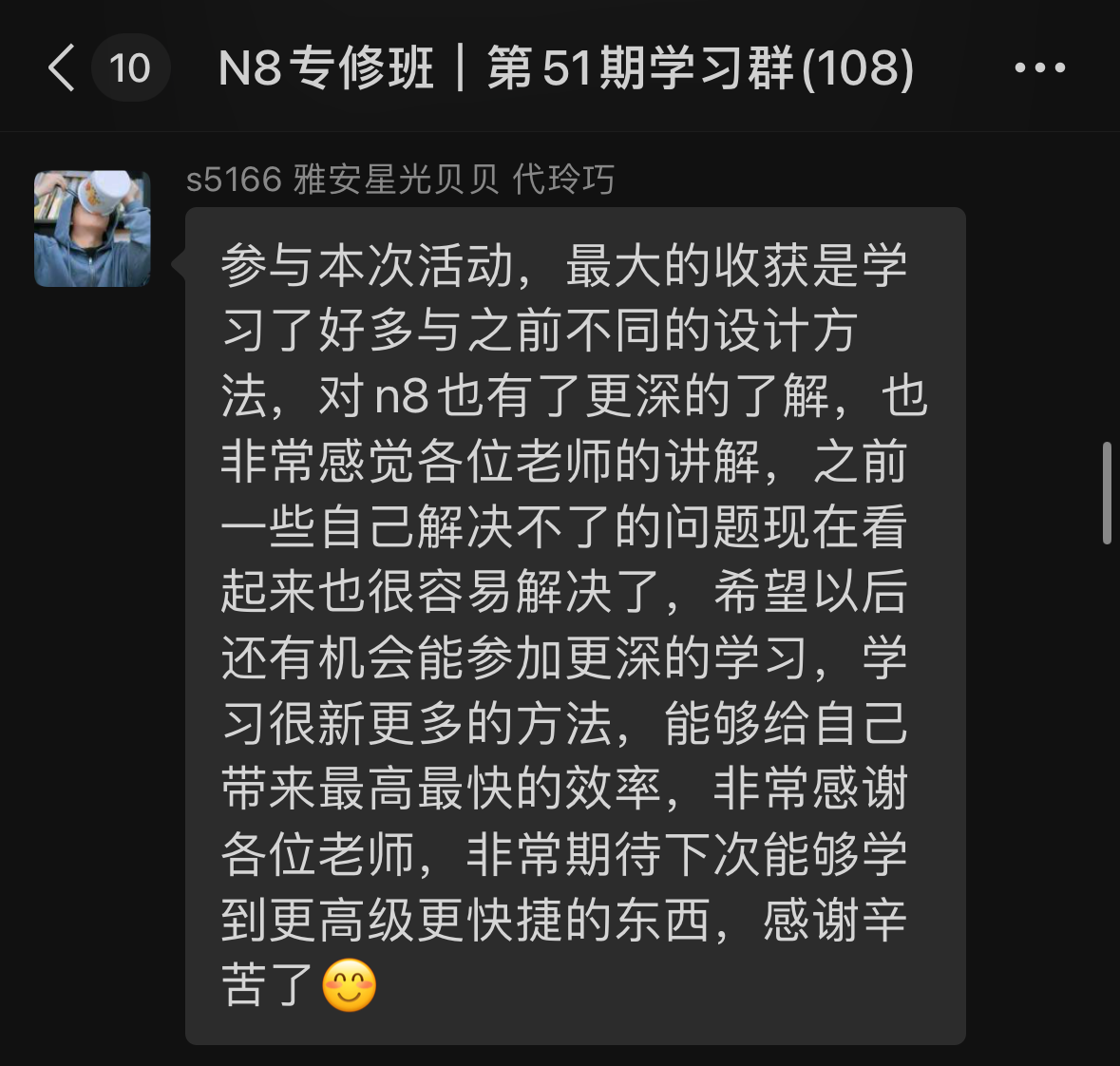The image size is (1120, 1066).
Task: Open the group chat overflow menu
Action: point(1039,68)
